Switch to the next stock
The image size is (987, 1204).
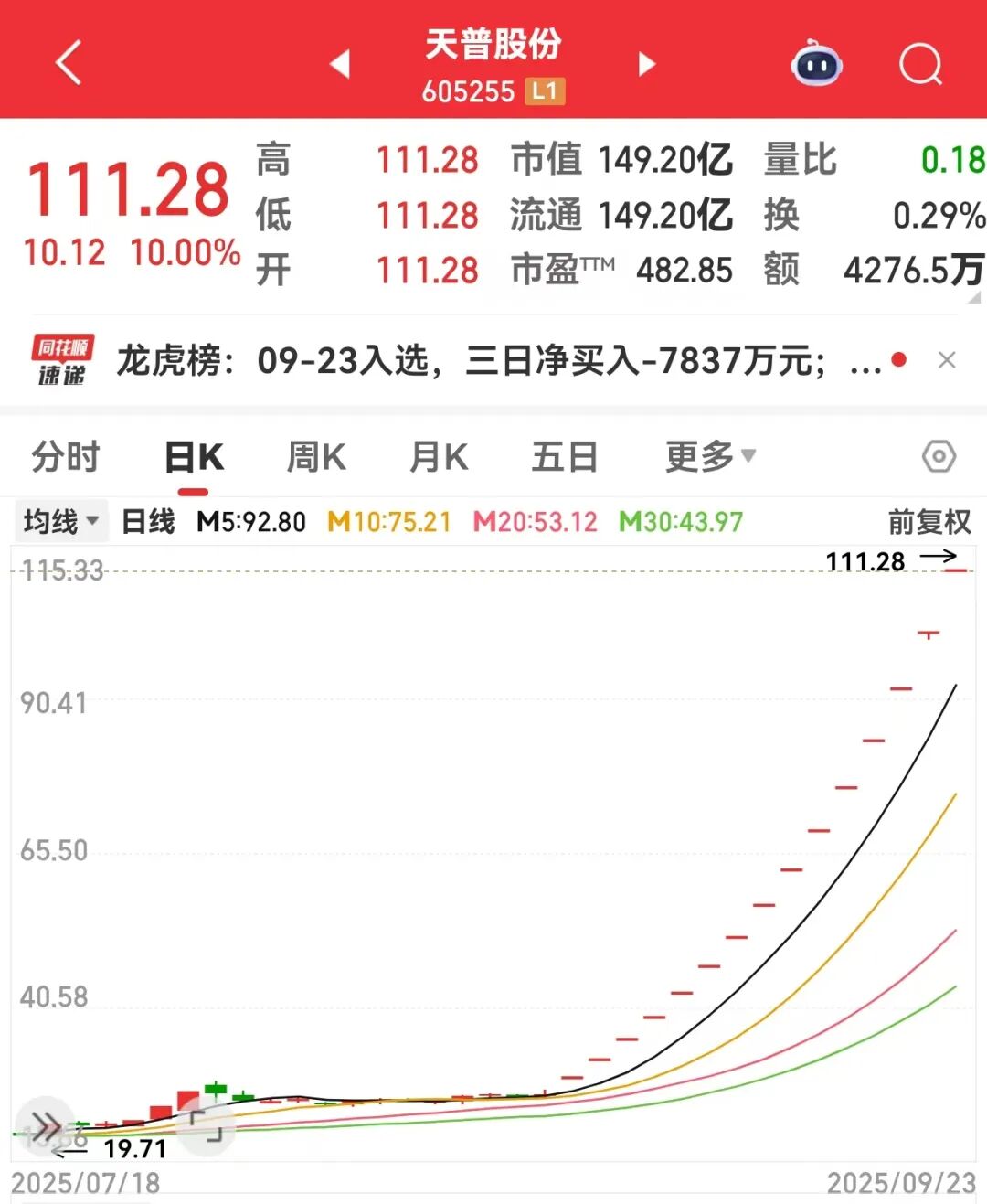point(647,64)
